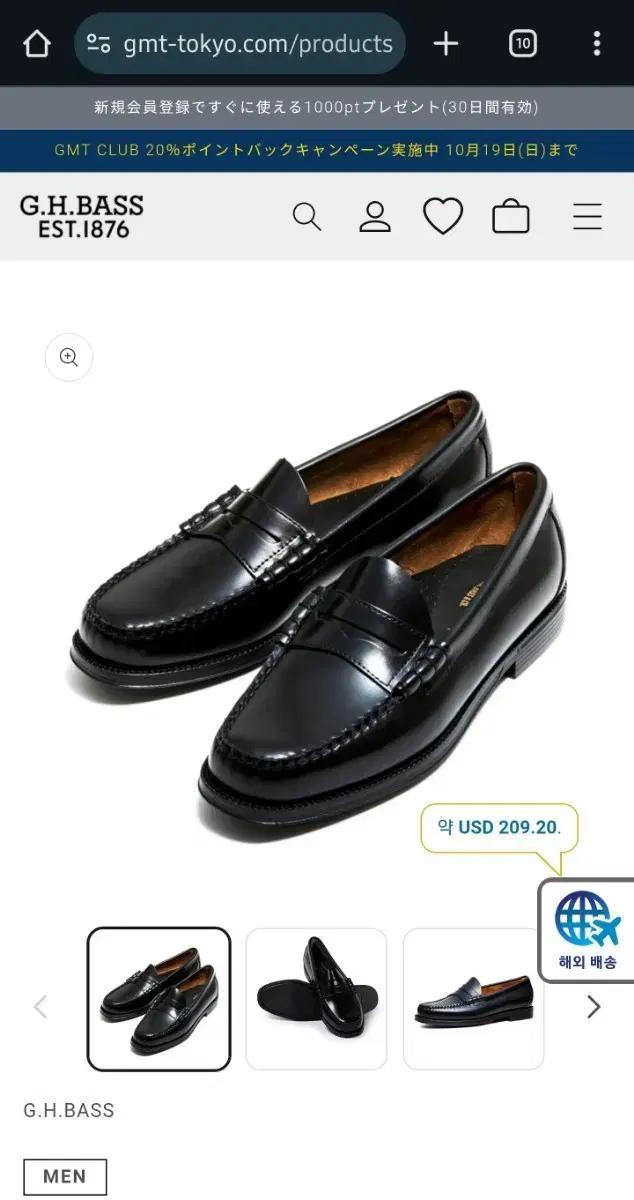View the wishlist heart

click(x=442, y=216)
